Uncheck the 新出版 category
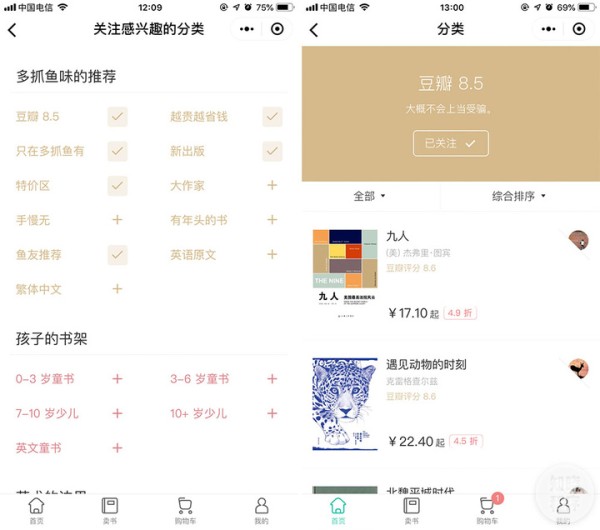 272,151
